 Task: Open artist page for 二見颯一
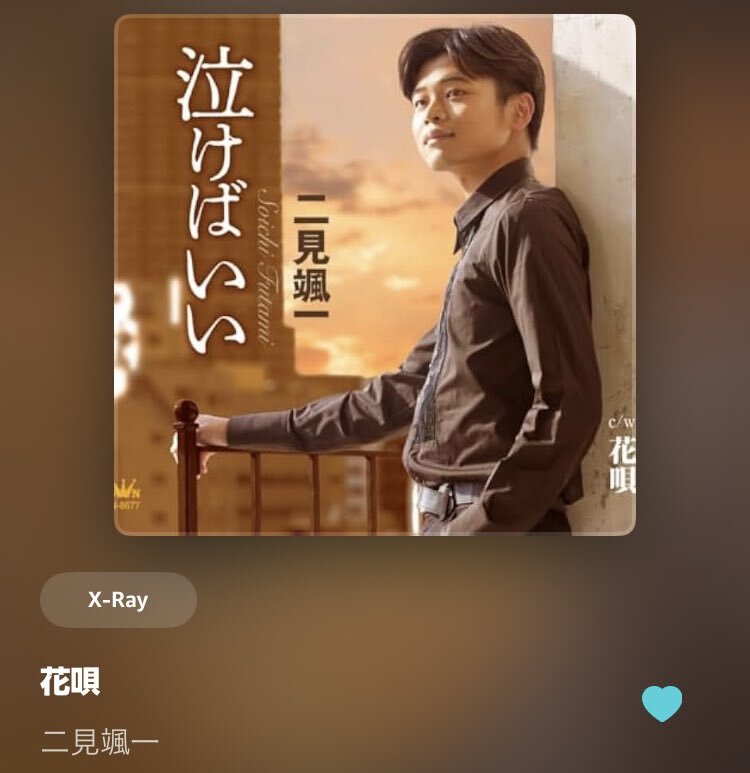[x=100, y=742]
